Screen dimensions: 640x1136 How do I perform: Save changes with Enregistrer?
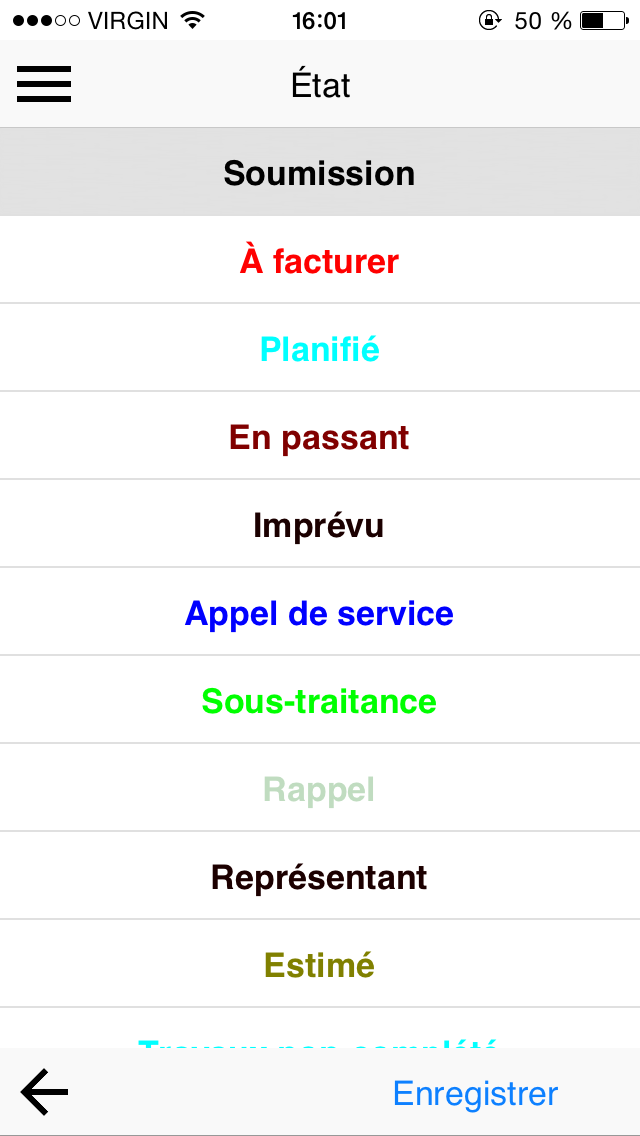click(x=475, y=1093)
